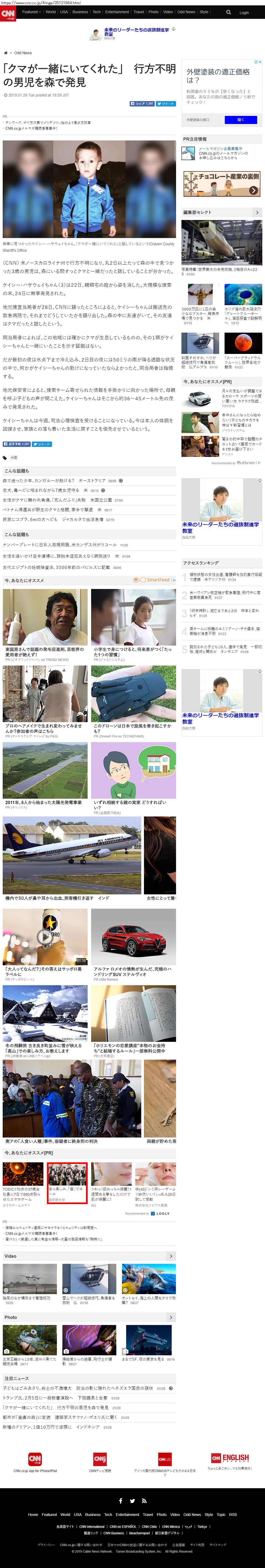Viewport: 265px width, 1568px height.
Task: Open the search icon in header
Action: [228, 12]
